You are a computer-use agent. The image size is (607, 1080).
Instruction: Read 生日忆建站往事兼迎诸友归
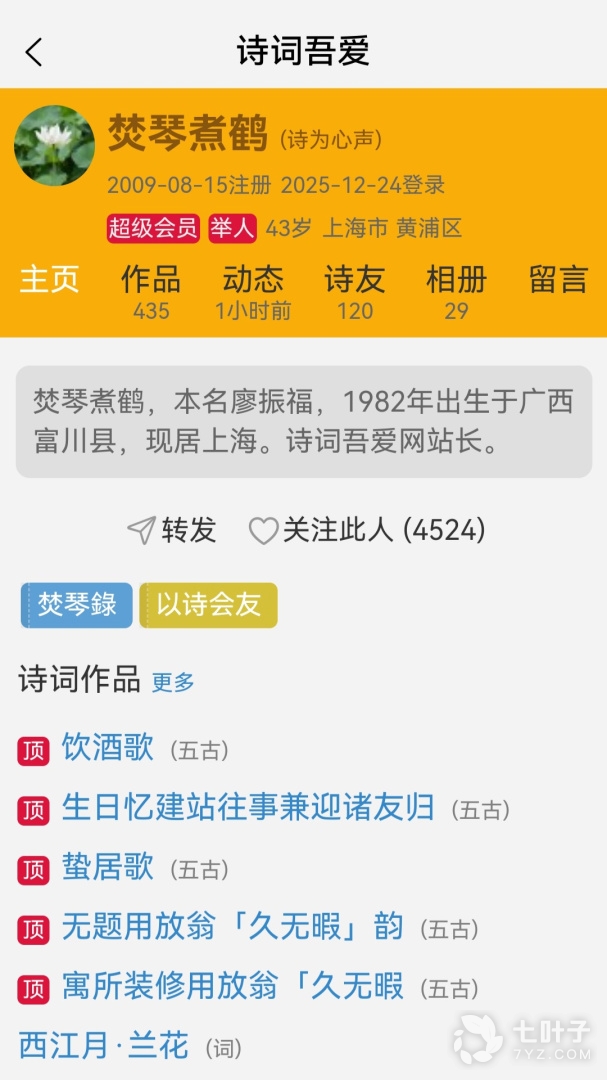coord(248,808)
